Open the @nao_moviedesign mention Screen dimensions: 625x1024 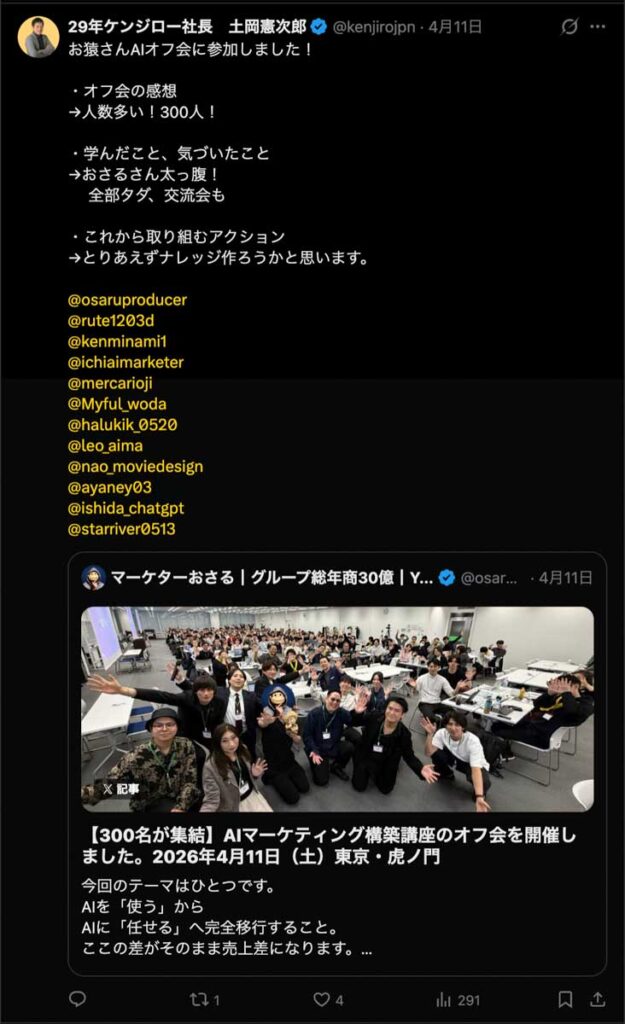pyautogui.click(x=135, y=467)
